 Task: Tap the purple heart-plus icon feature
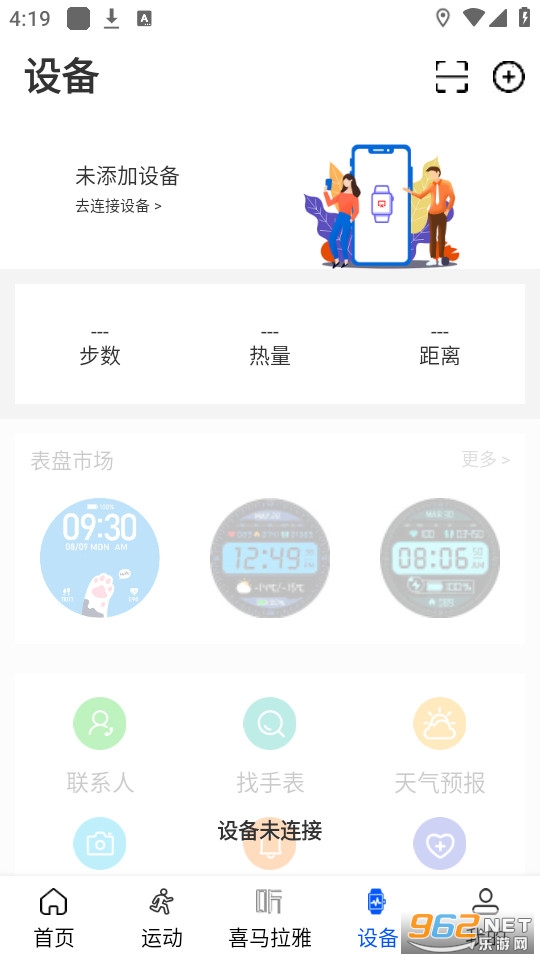[x=440, y=844]
